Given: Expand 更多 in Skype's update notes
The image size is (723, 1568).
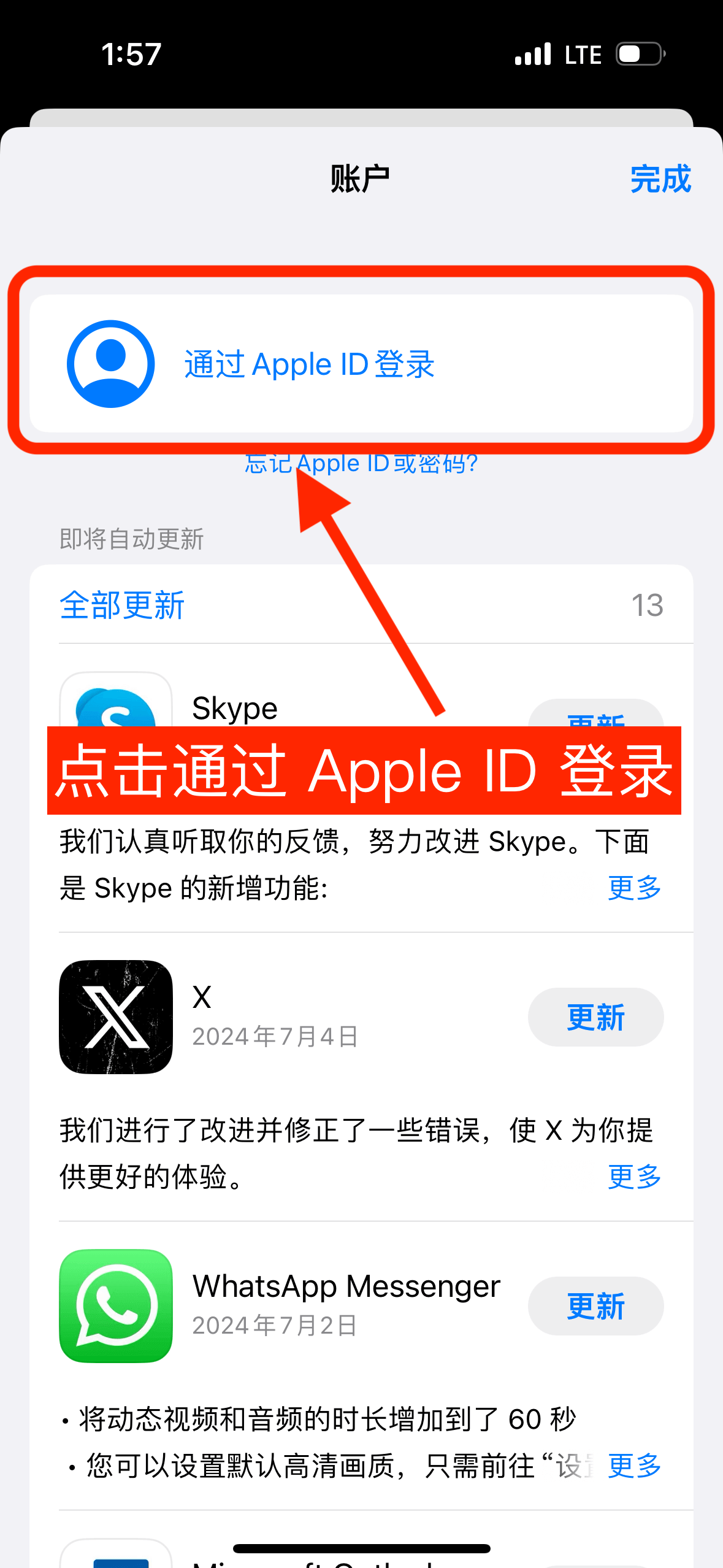Looking at the screenshot, I should [634, 888].
